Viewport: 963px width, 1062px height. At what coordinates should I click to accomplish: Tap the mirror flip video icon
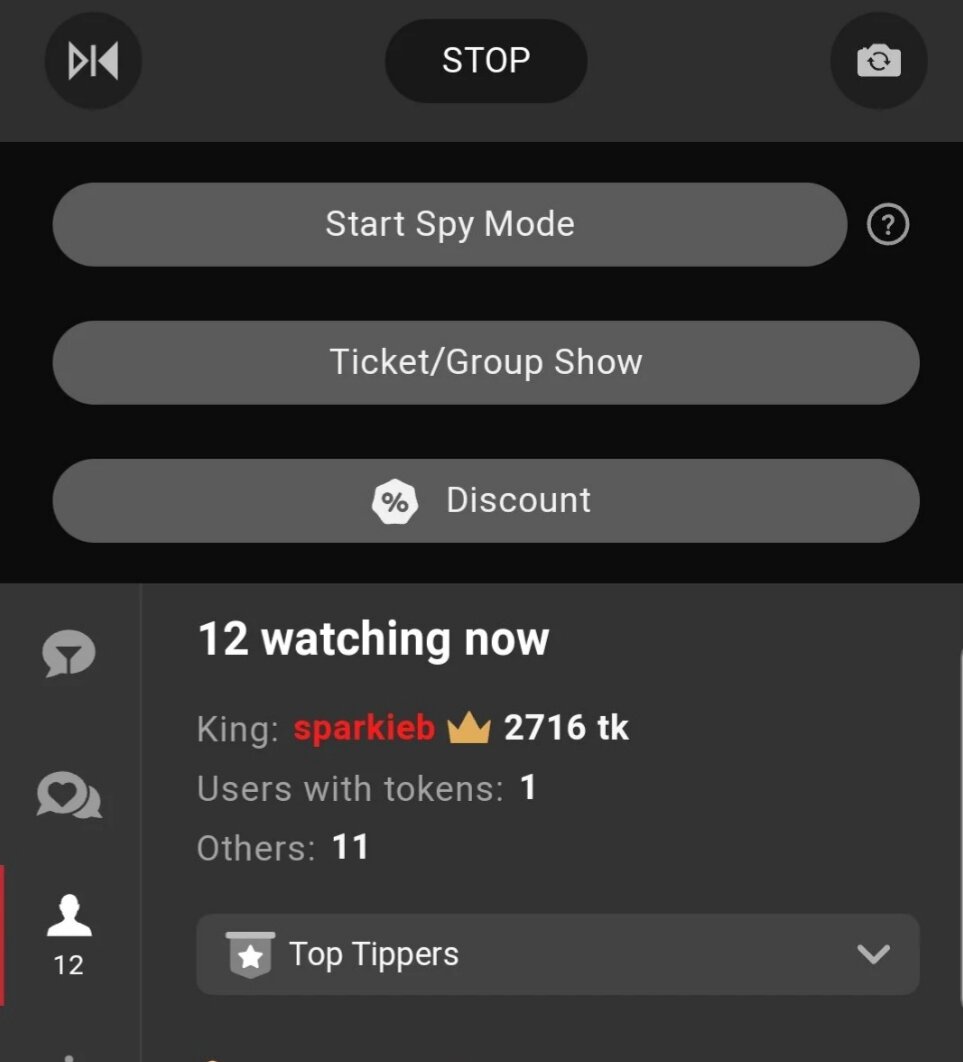coord(93,62)
